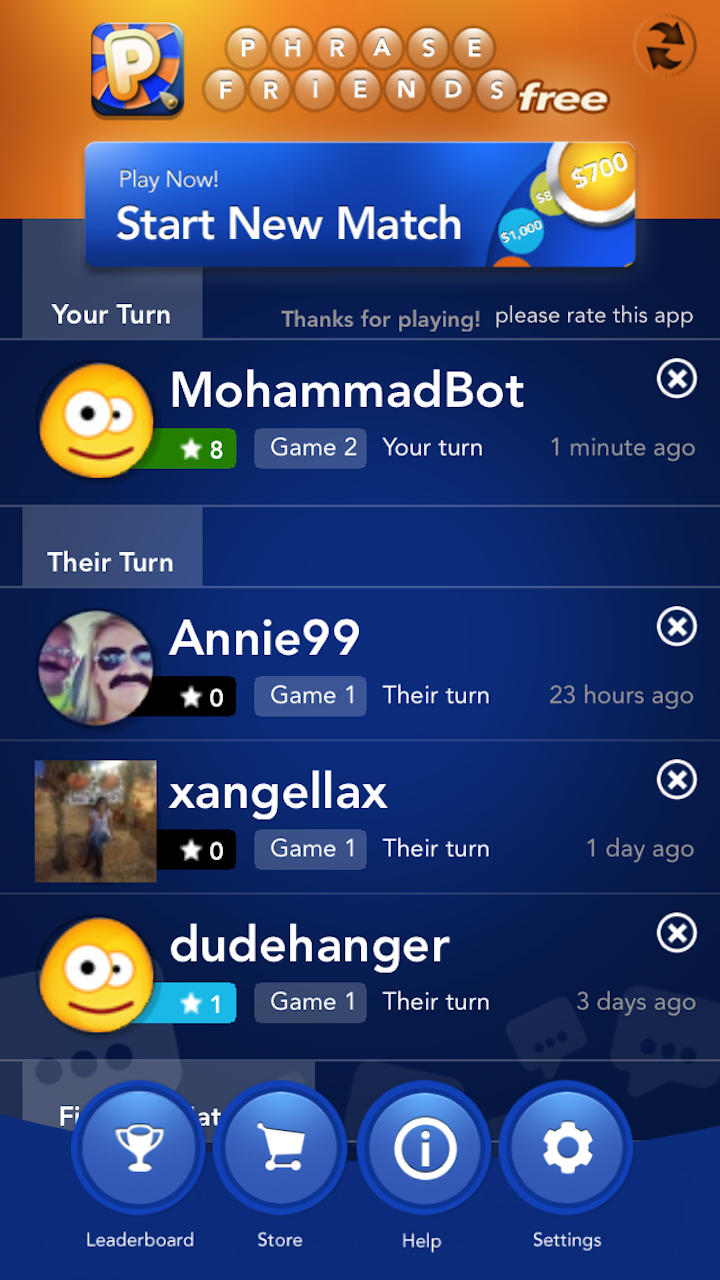Image resolution: width=720 pixels, height=1280 pixels.
Task: Open Settings using the gear icon
Action: coord(567,1148)
